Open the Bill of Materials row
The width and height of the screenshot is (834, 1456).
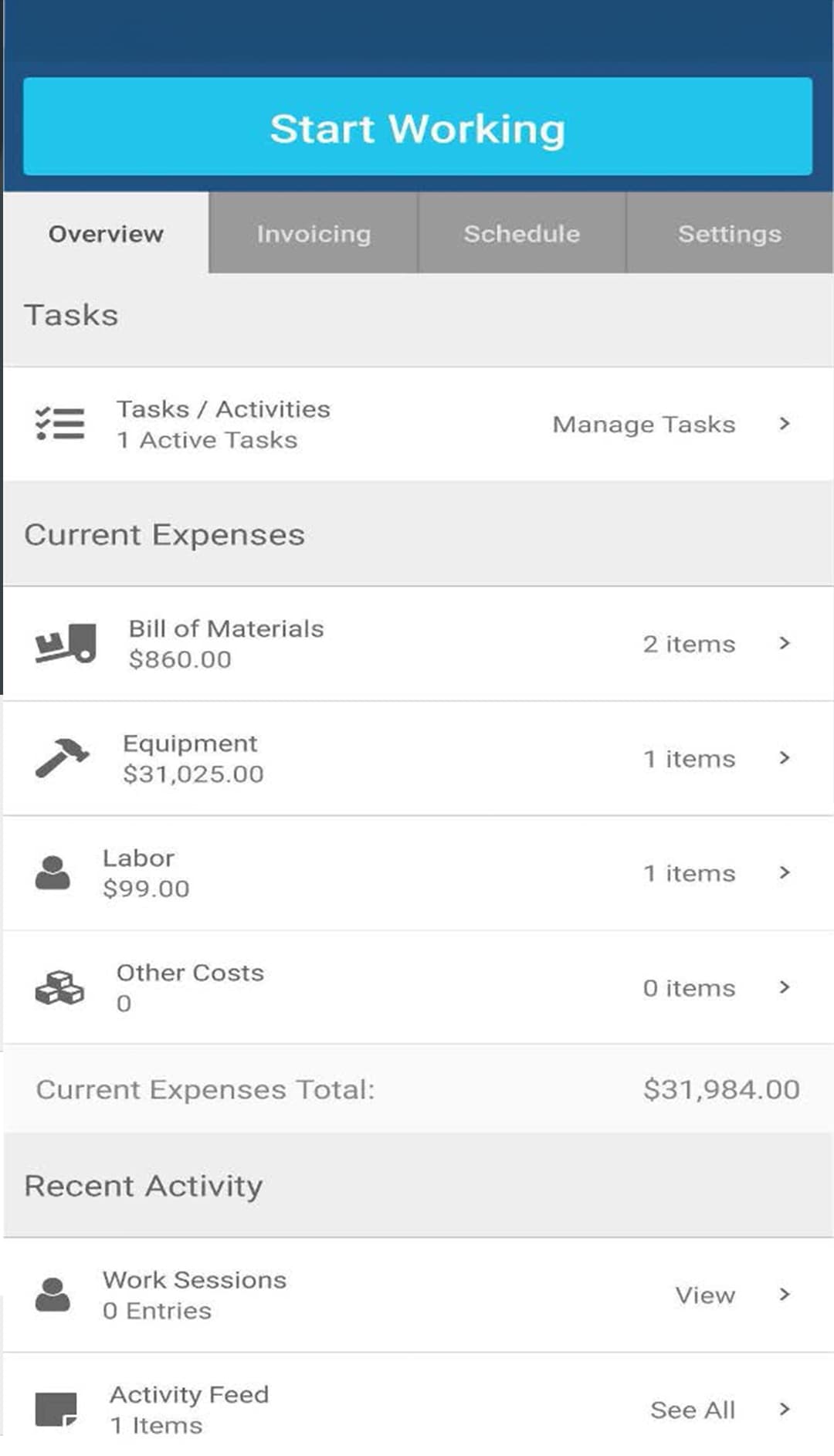(x=419, y=644)
